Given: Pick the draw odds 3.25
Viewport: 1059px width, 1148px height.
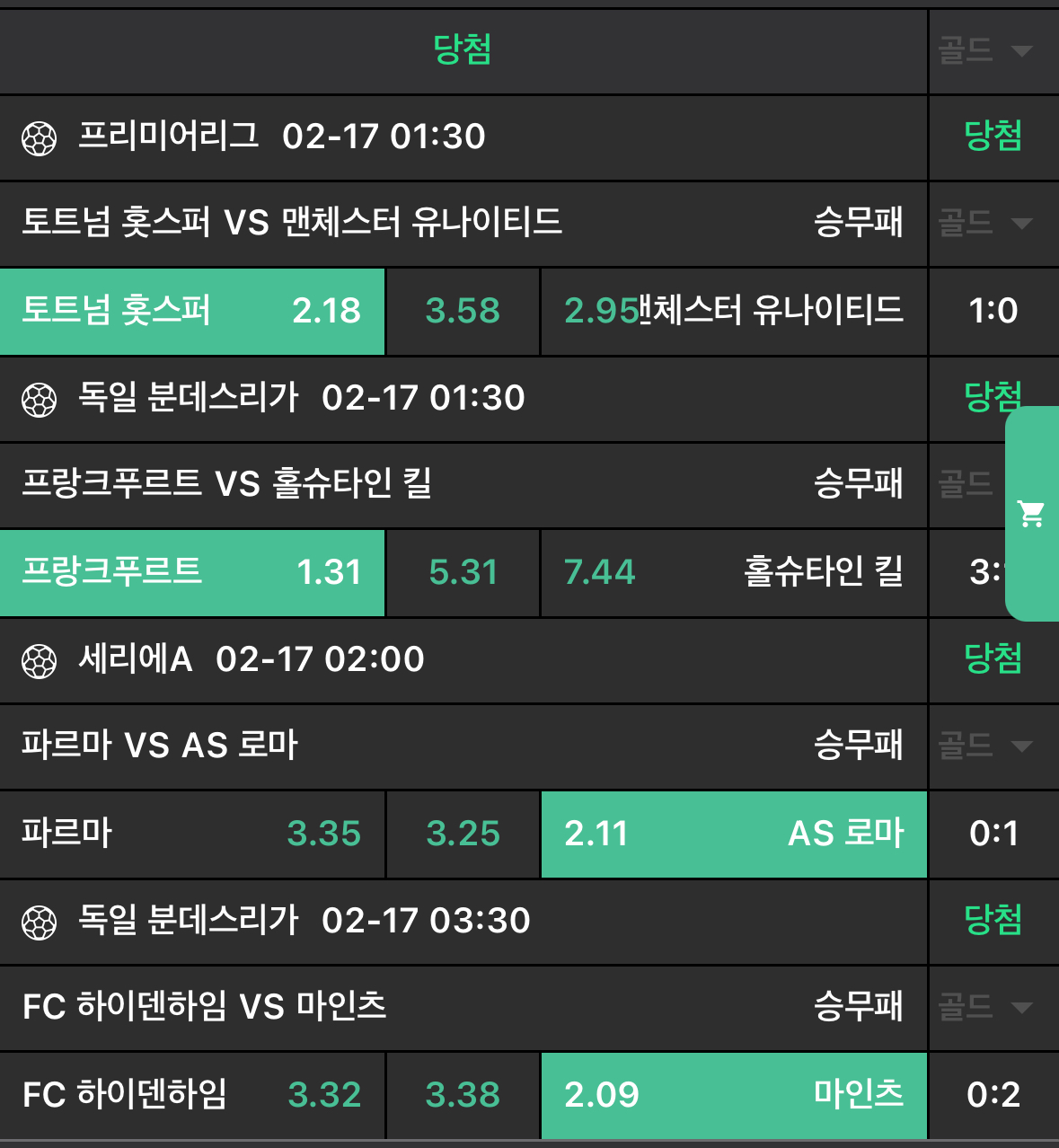Looking at the screenshot, I should [463, 834].
